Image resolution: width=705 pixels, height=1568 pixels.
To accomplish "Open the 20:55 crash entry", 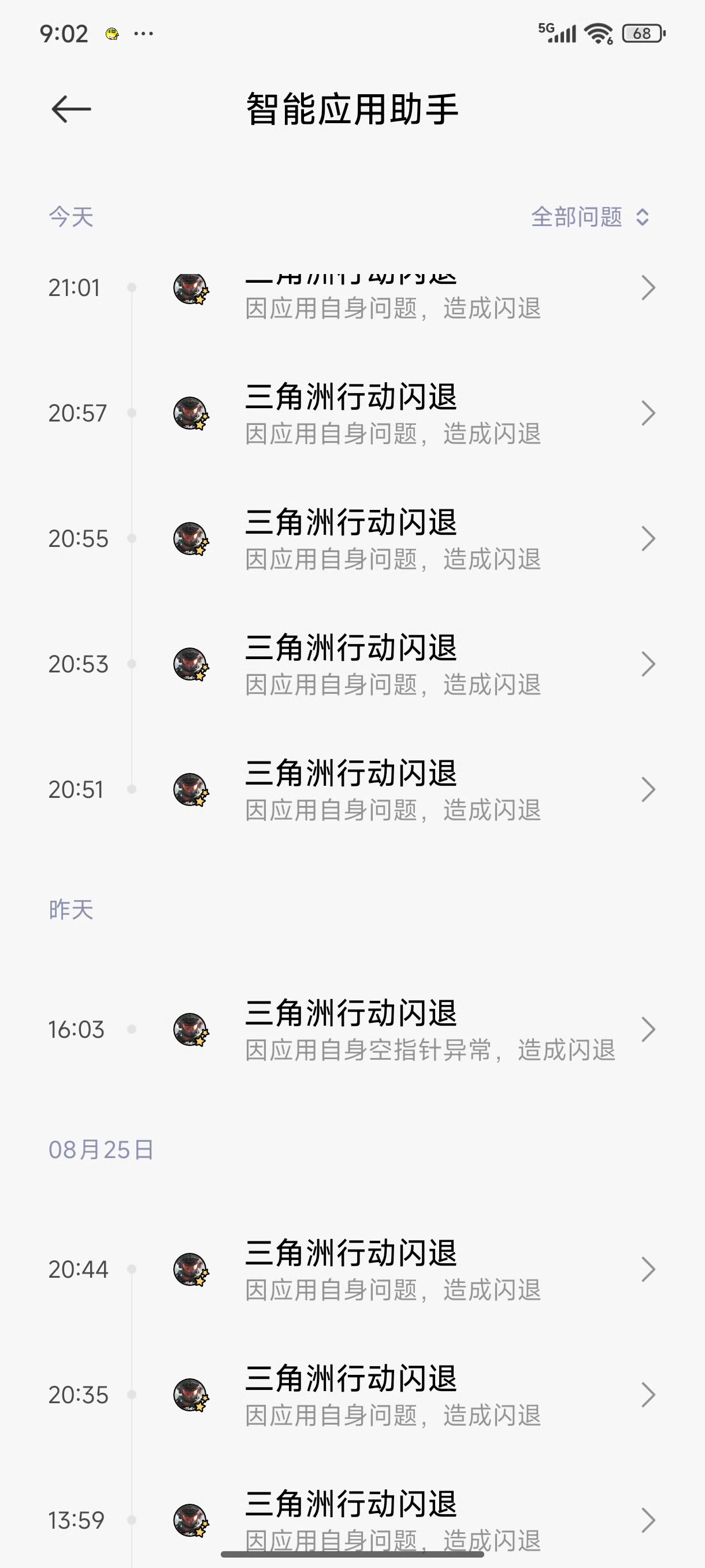I will [392, 539].
